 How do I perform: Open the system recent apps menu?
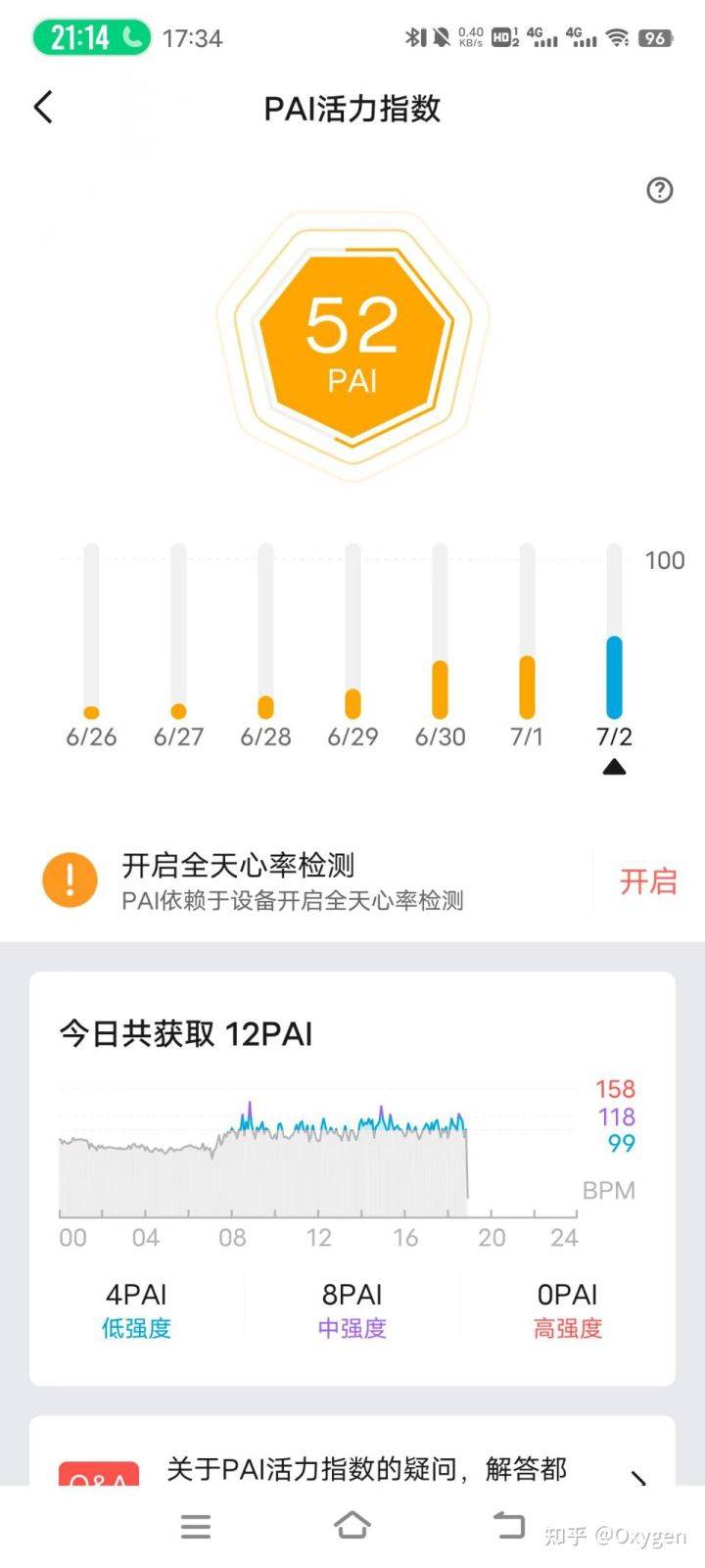pyautogui.click(x=196, y=1526)
